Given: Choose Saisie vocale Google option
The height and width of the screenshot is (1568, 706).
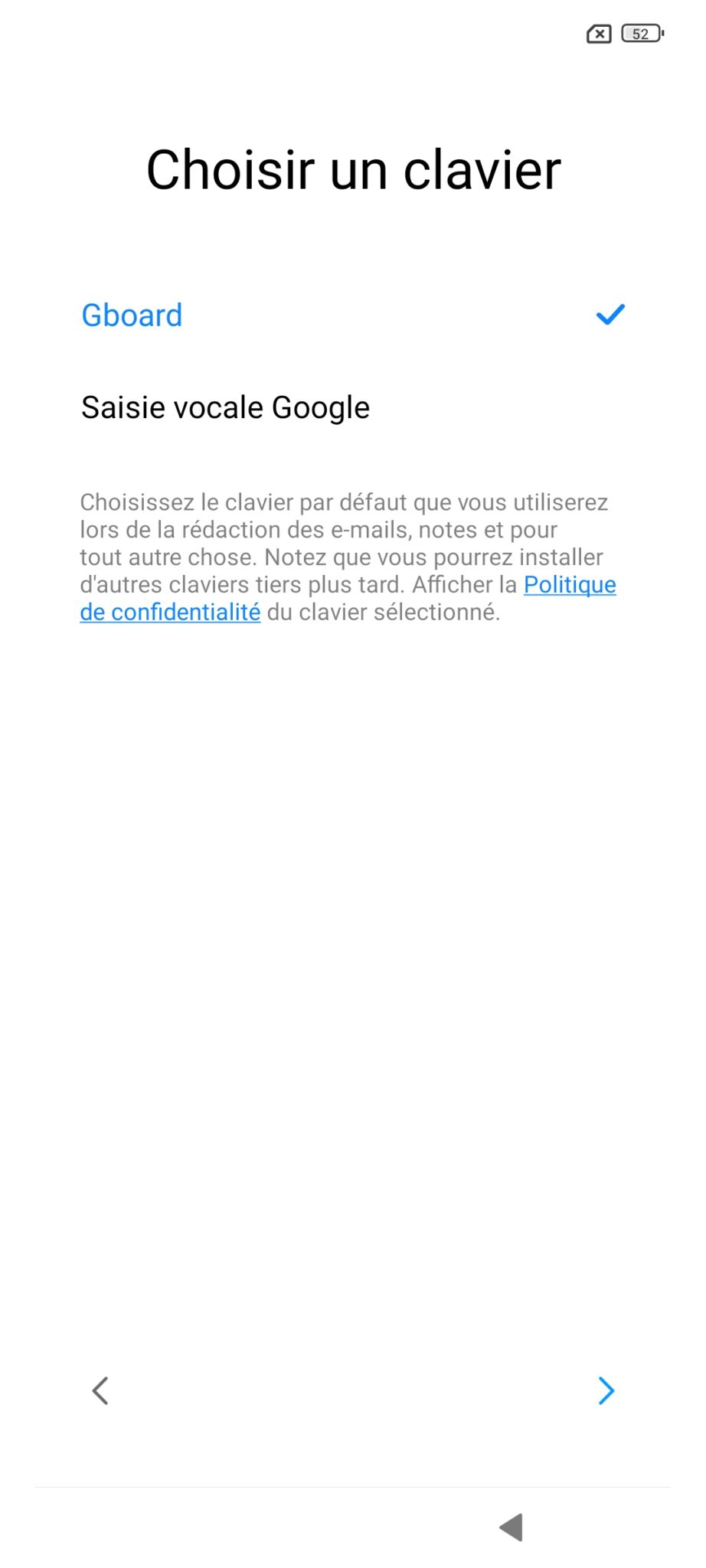Looking at the screenshot, I should (x=353, y=407).
